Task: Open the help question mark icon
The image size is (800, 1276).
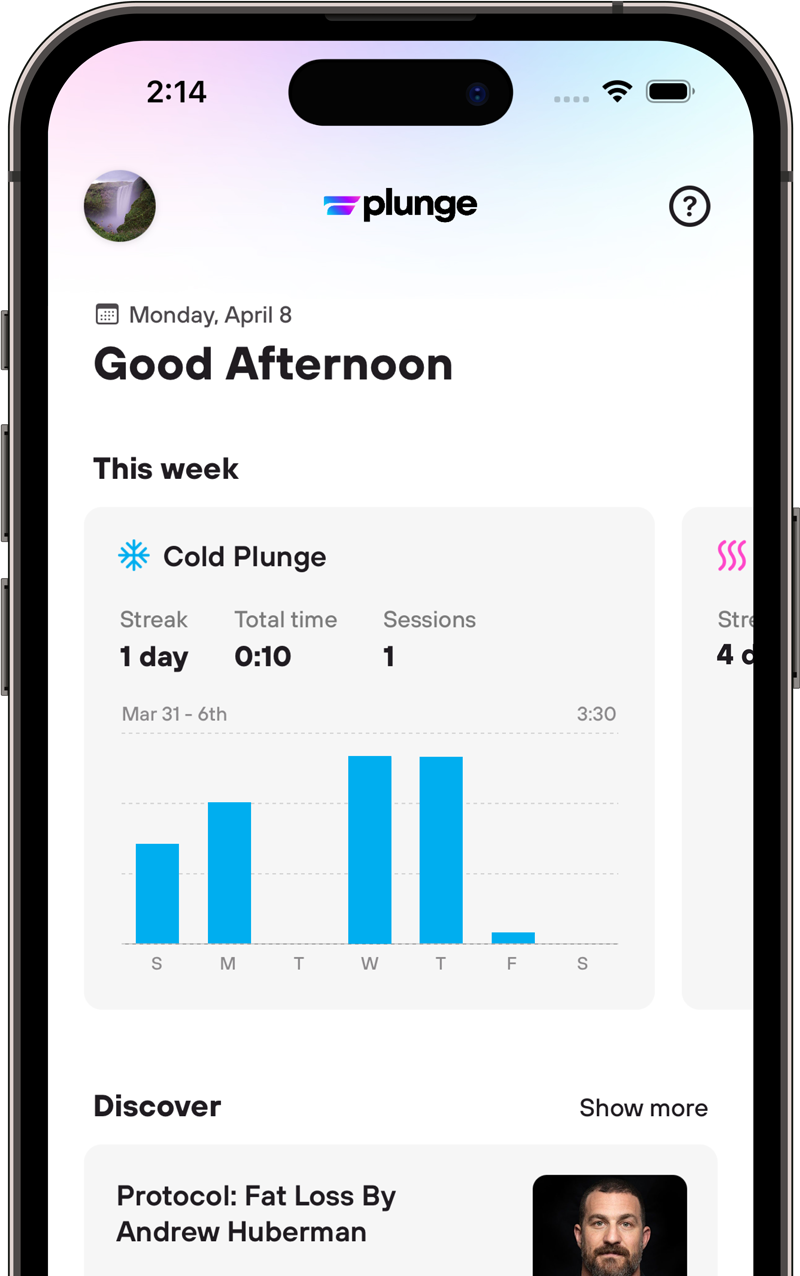Action: pyautogui.click(x=689, y=207)
